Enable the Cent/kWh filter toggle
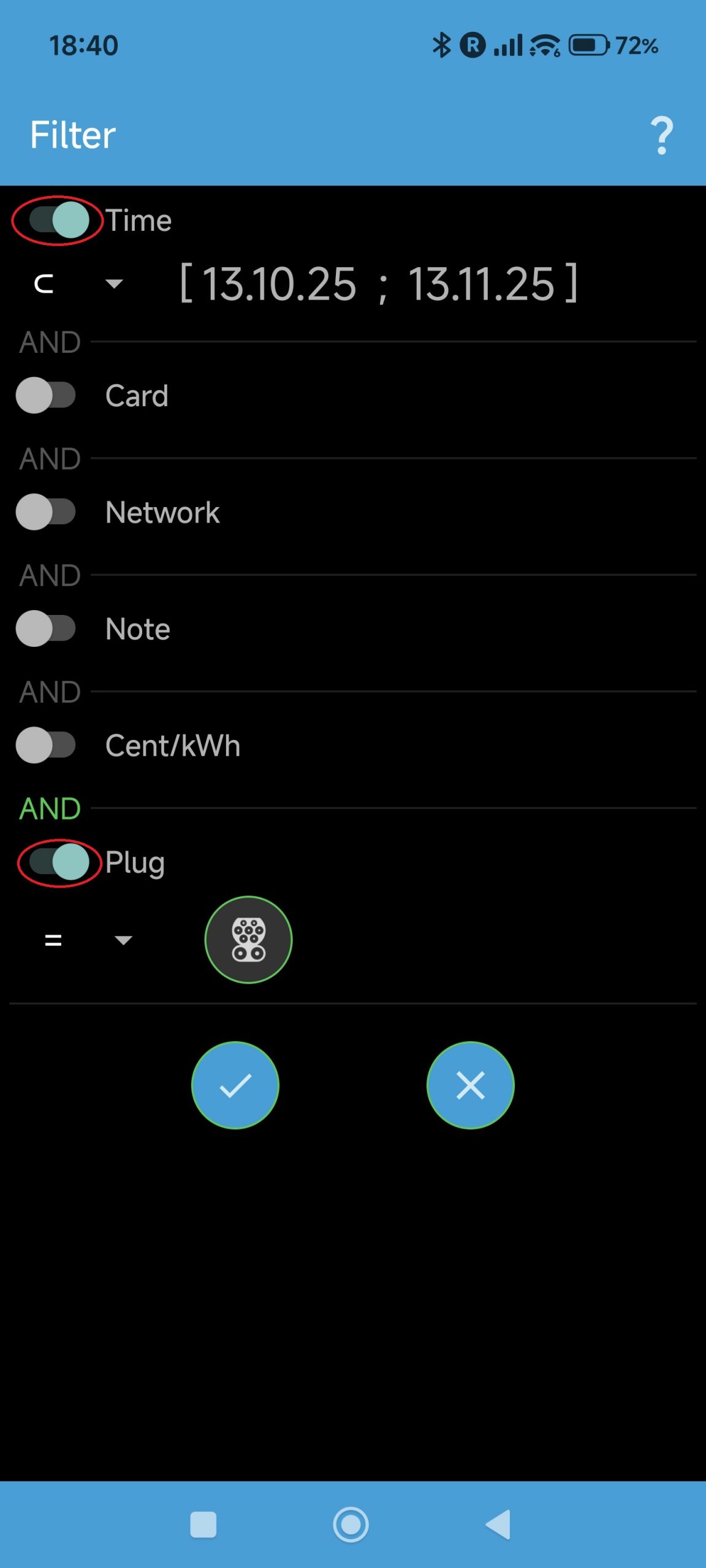 (46, 745)
